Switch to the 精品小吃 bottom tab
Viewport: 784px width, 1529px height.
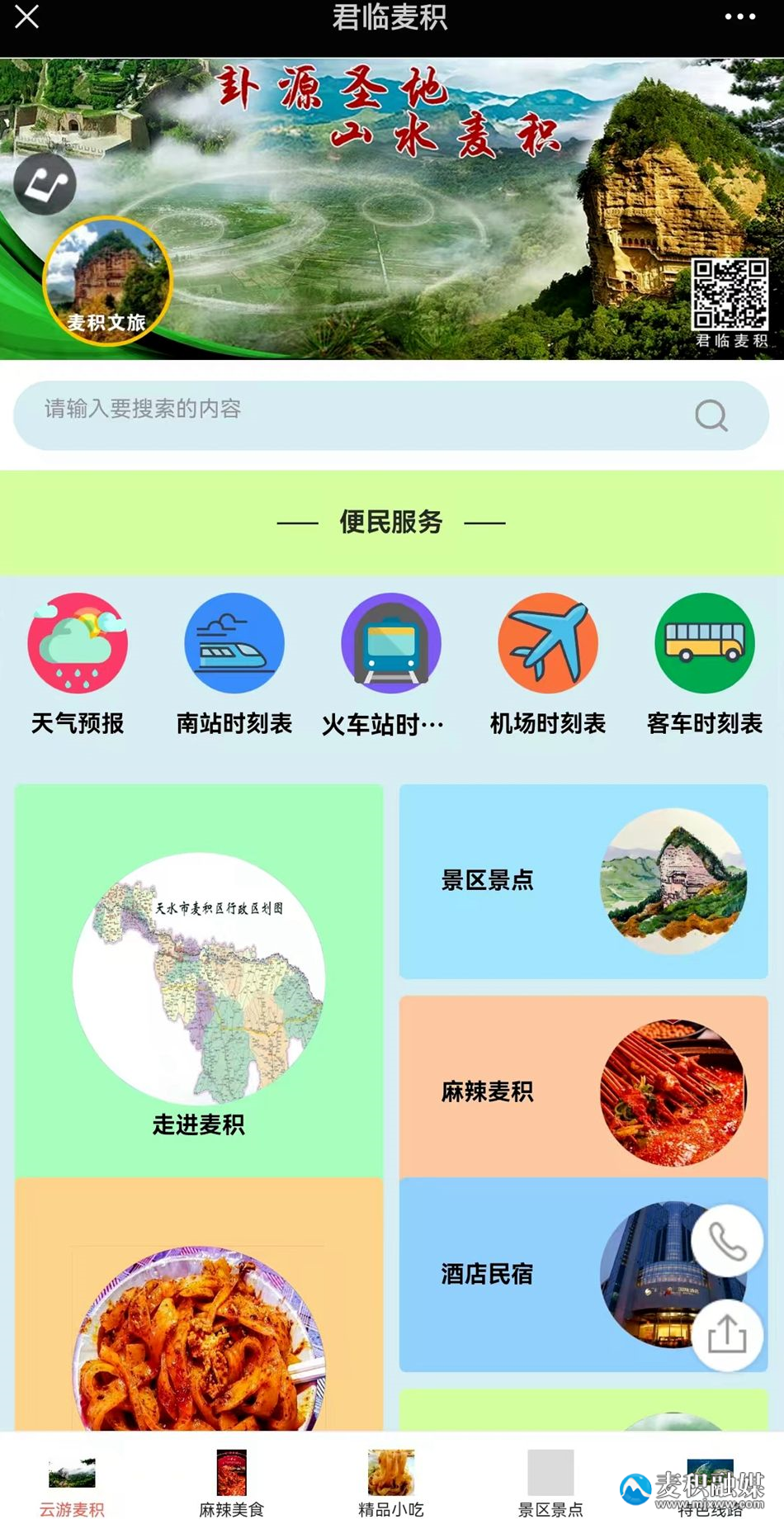[x=391, y=1484]
